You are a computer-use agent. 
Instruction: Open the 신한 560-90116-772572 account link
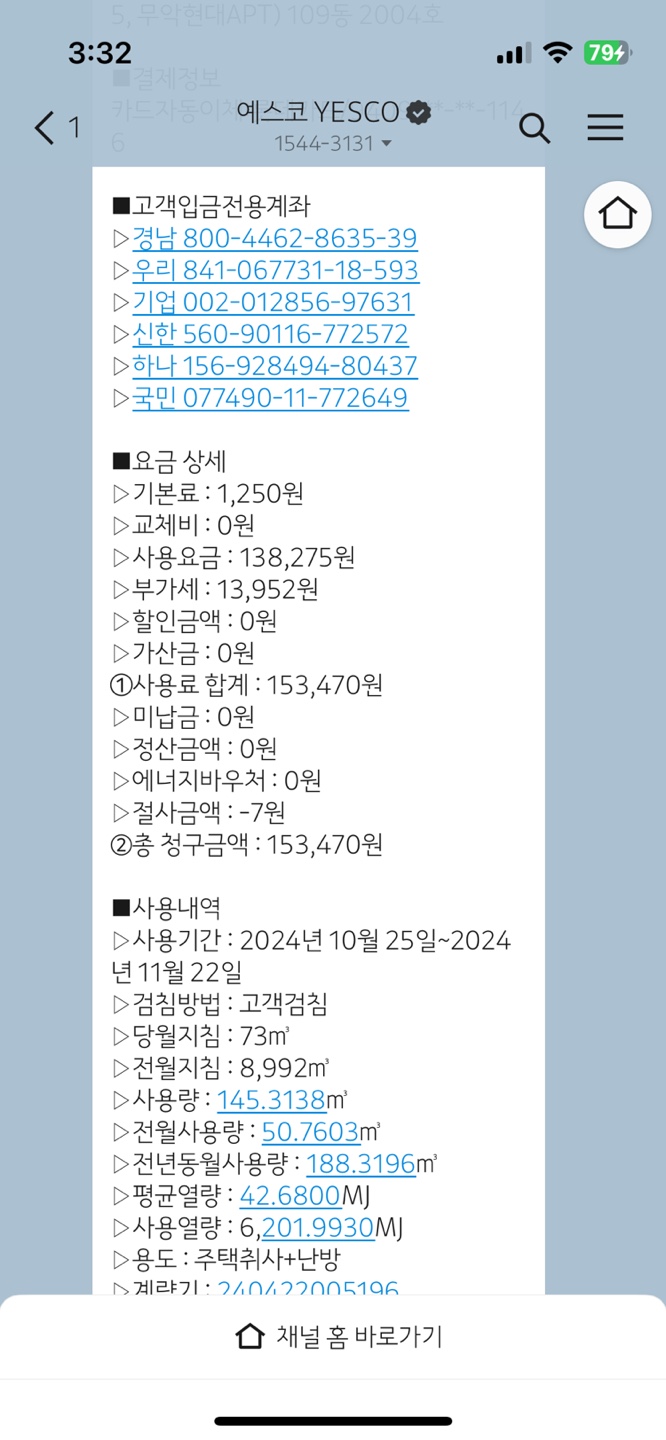270,335
